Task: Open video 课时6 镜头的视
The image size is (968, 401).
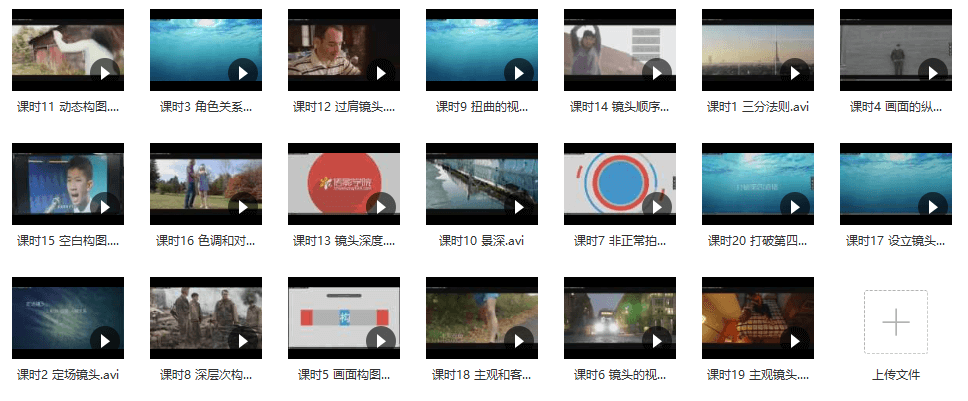Action: pos(619,318)
